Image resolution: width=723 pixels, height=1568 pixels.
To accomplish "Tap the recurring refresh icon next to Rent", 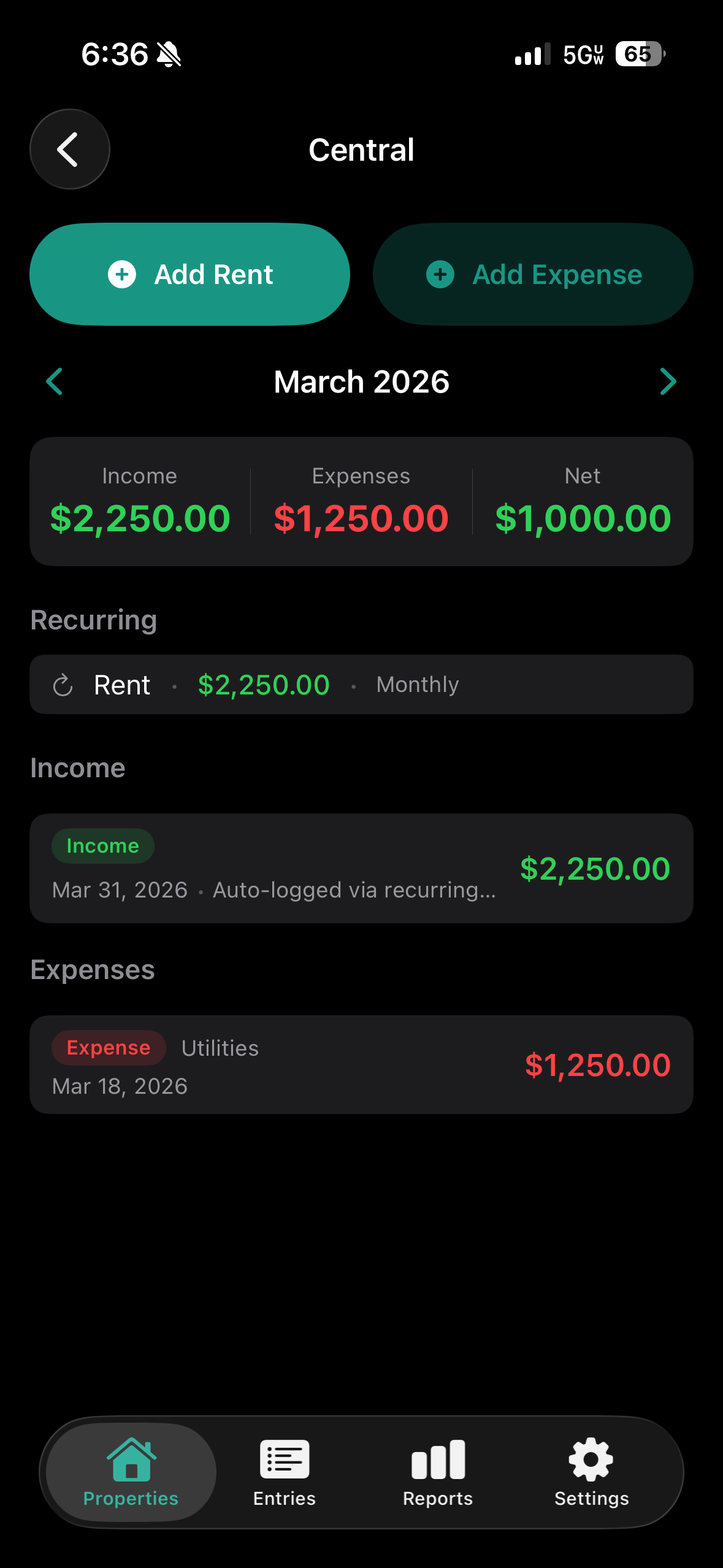I will coord(61,685).
